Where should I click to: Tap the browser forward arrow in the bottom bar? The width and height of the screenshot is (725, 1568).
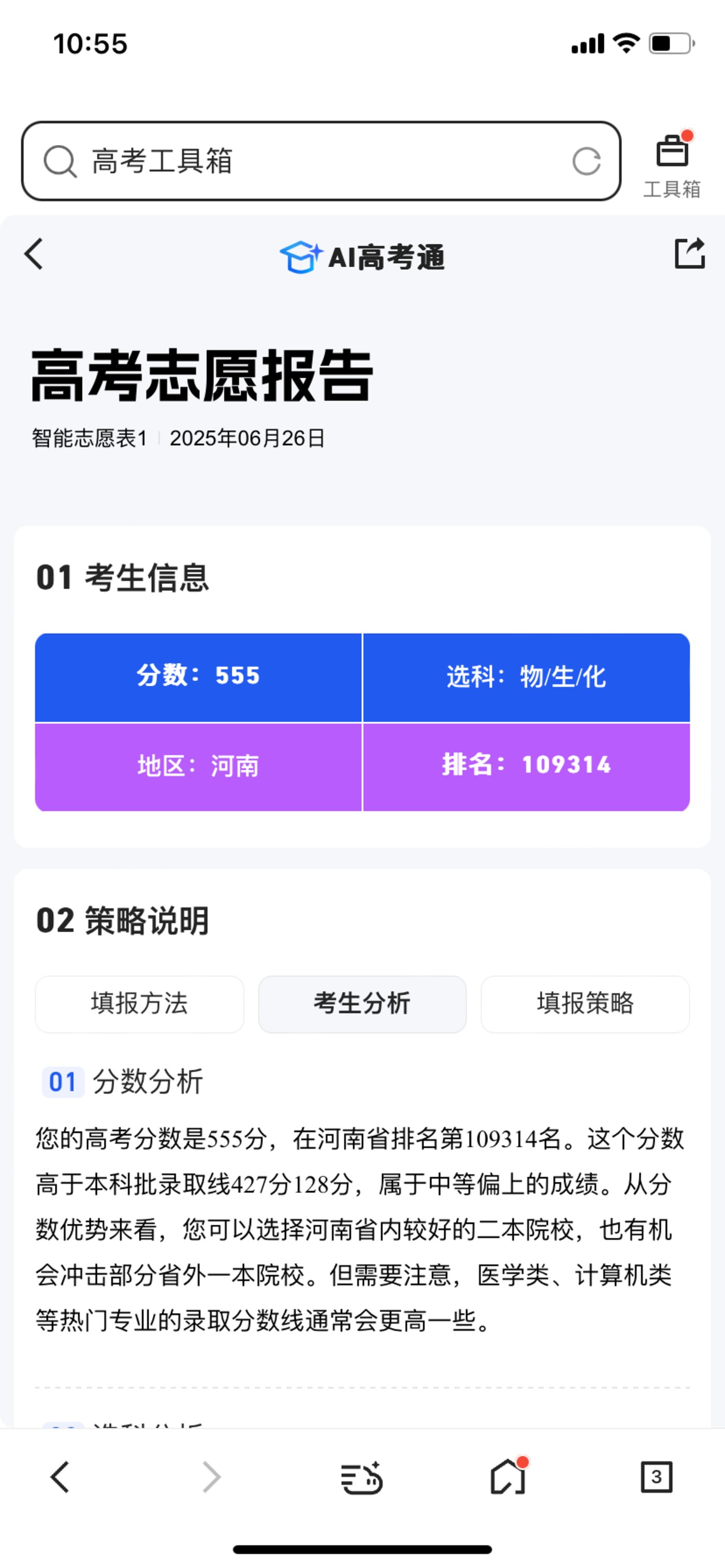(x=211, y=1477)
